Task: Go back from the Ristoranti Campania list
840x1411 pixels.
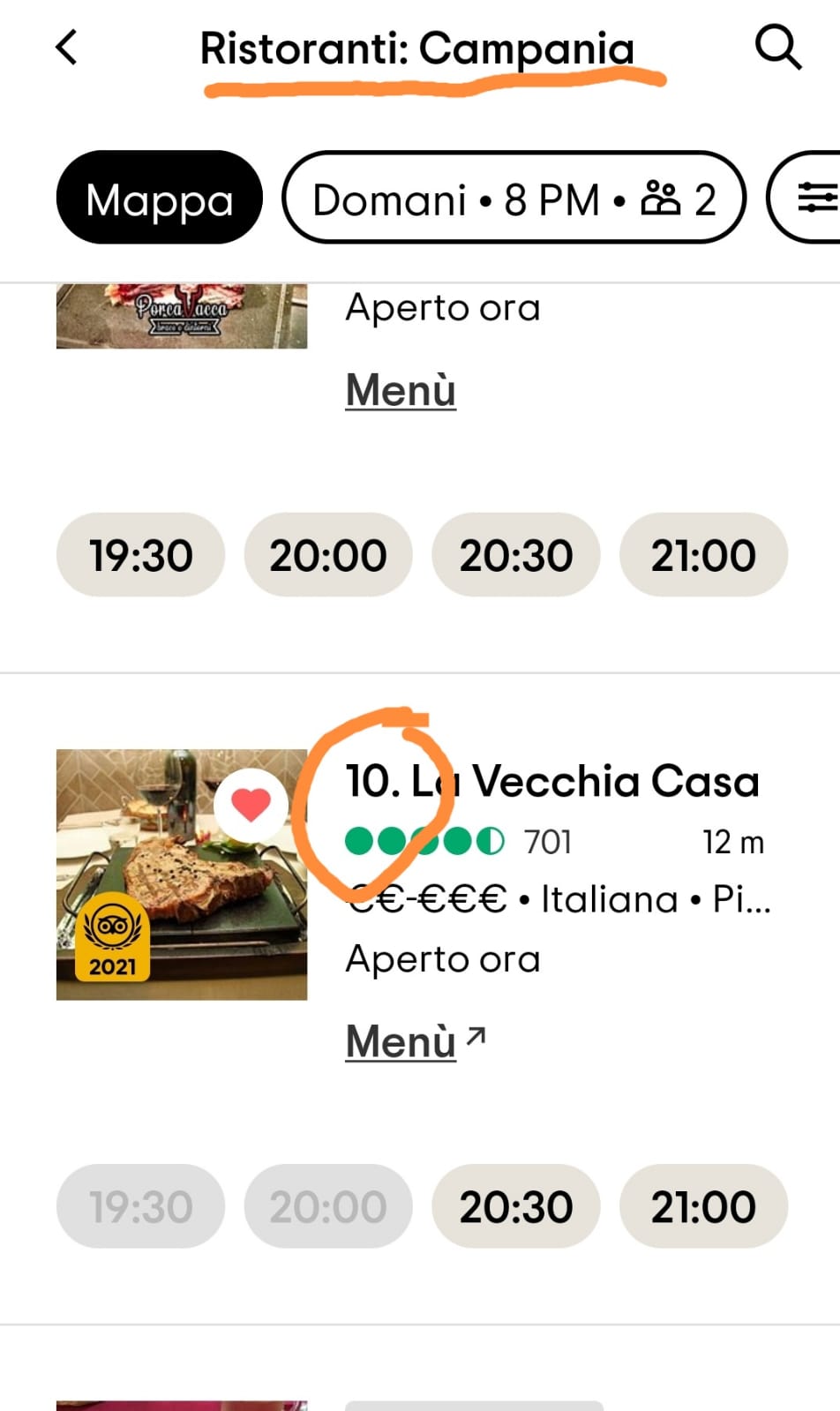Action: click(67, 48)
